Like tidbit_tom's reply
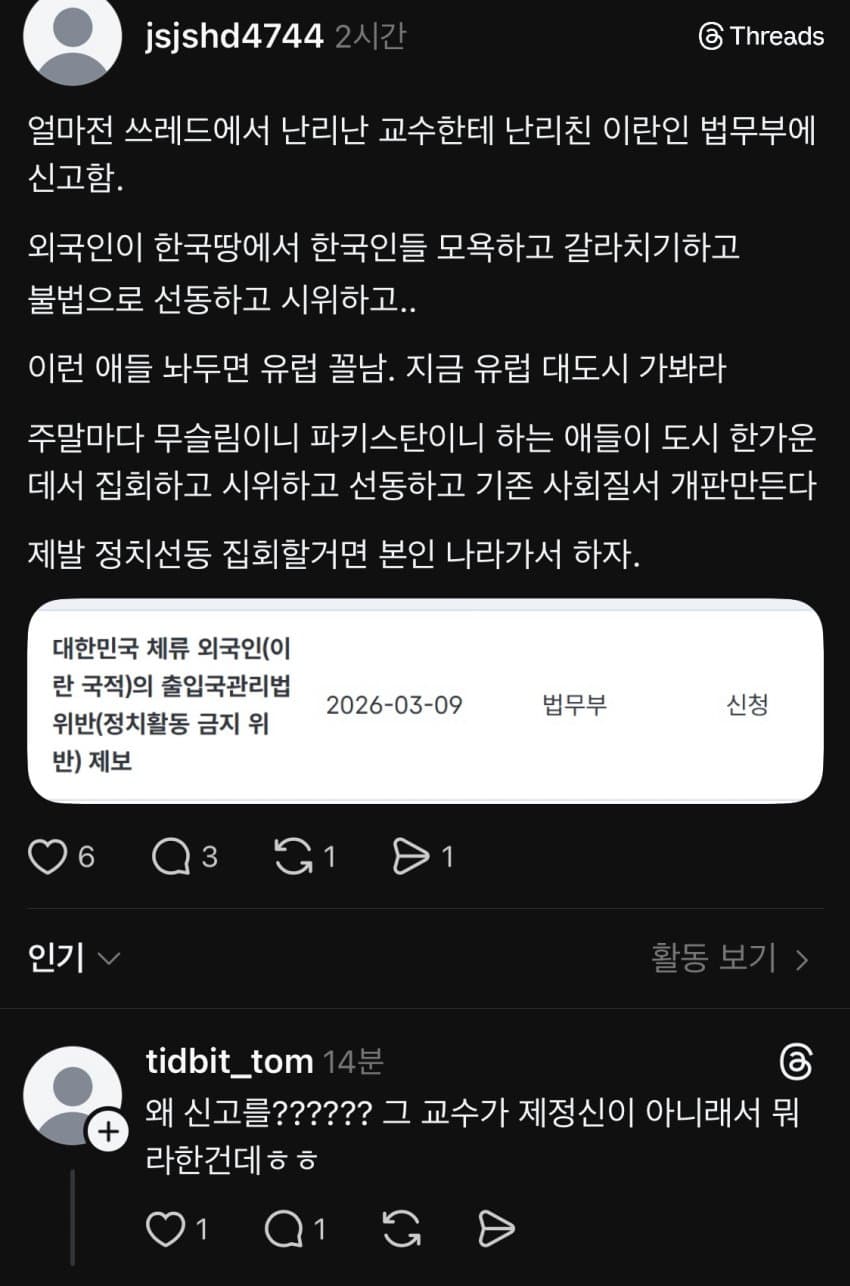This screenshot has width=850, height=1286. pos(162,1228)
